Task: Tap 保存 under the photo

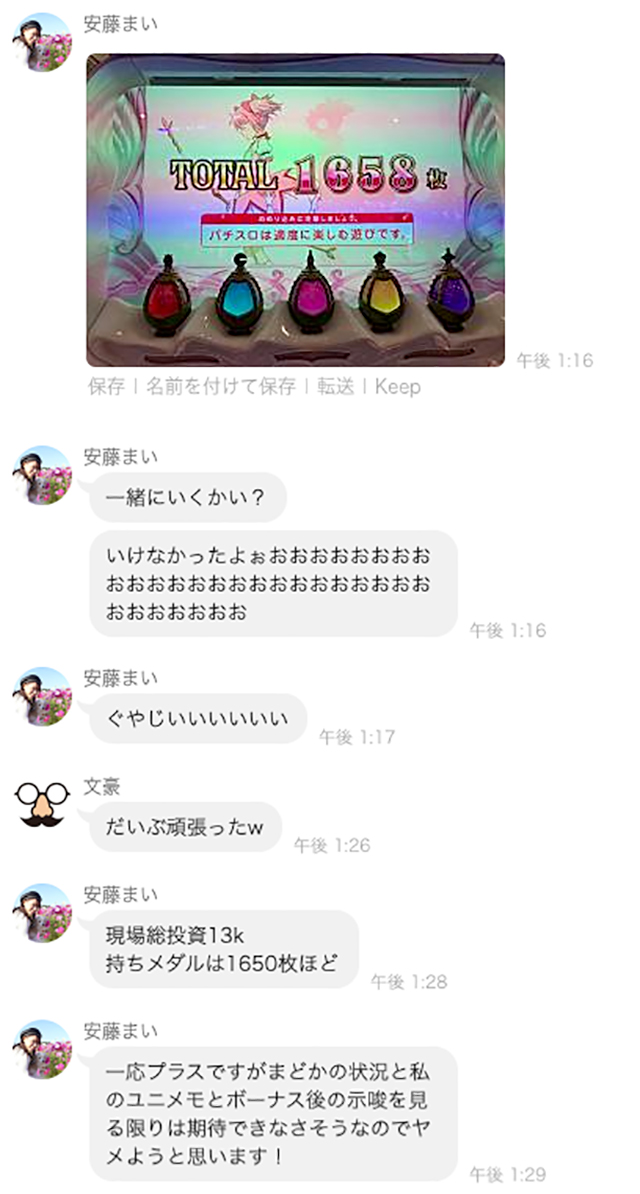Action: point(106,387)
